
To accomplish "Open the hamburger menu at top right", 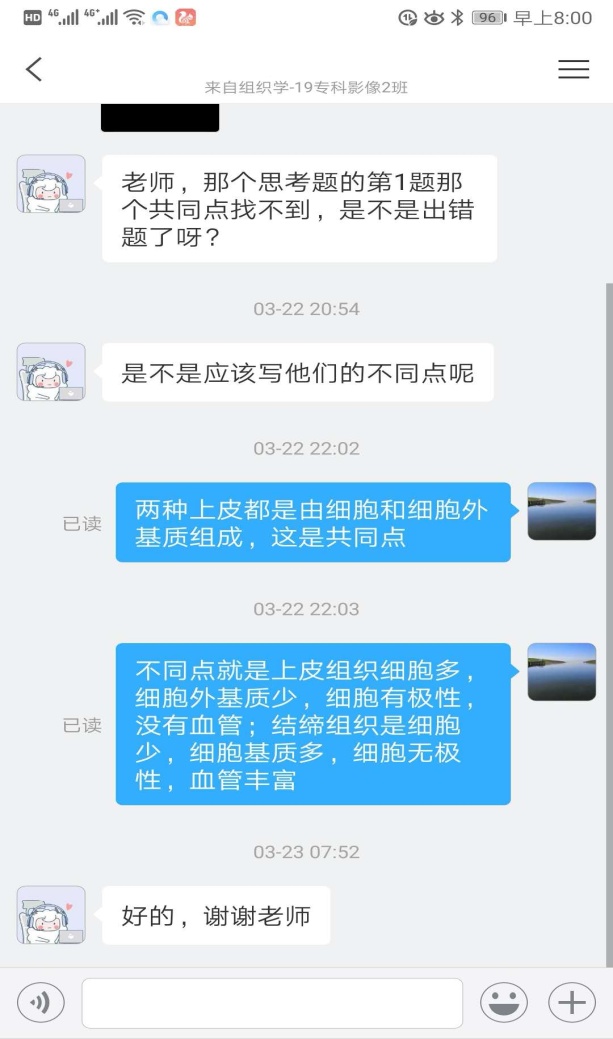I will pyautogui.click(x=573, y=69).
